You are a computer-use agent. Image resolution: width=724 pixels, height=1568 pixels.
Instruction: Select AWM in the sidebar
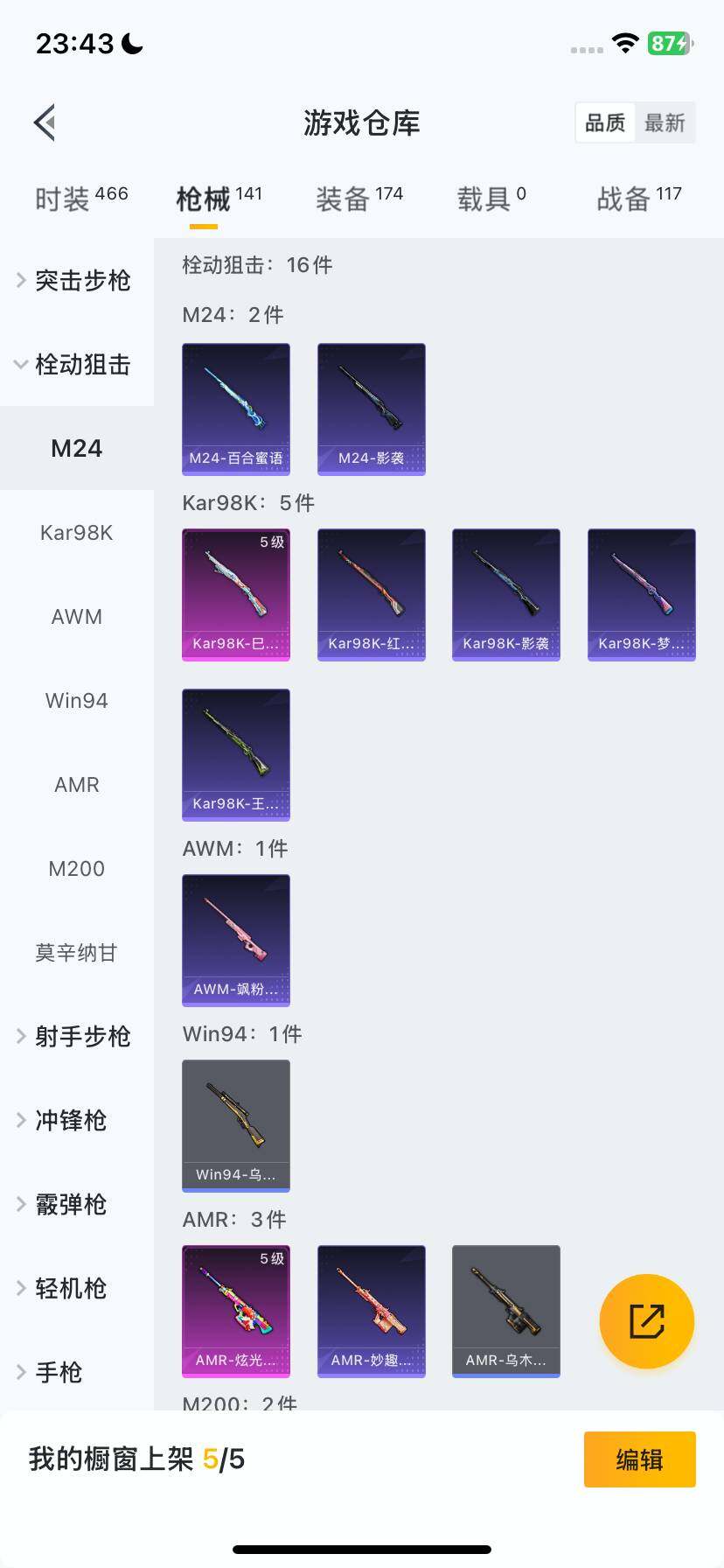77,616
